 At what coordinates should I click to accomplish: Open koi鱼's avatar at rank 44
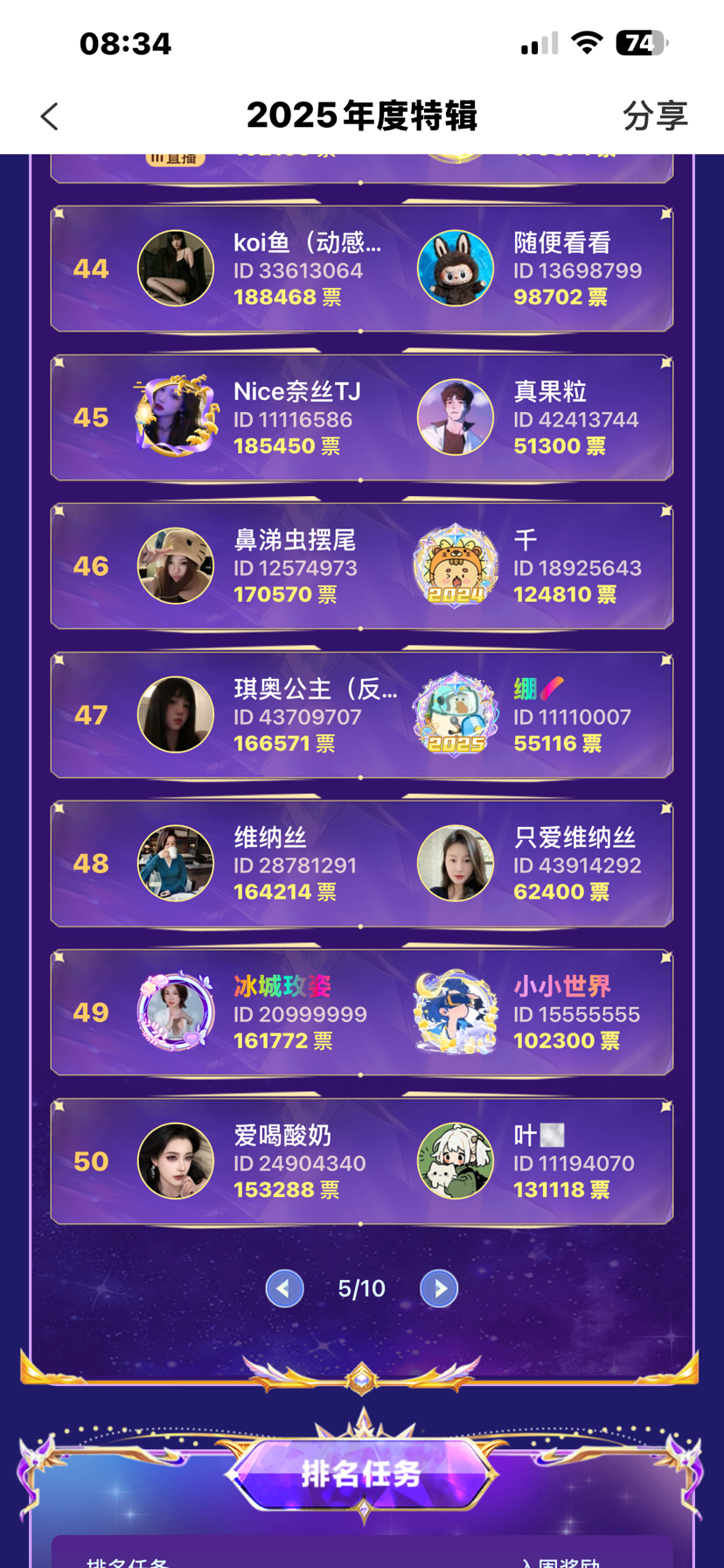tap(176, 269)
